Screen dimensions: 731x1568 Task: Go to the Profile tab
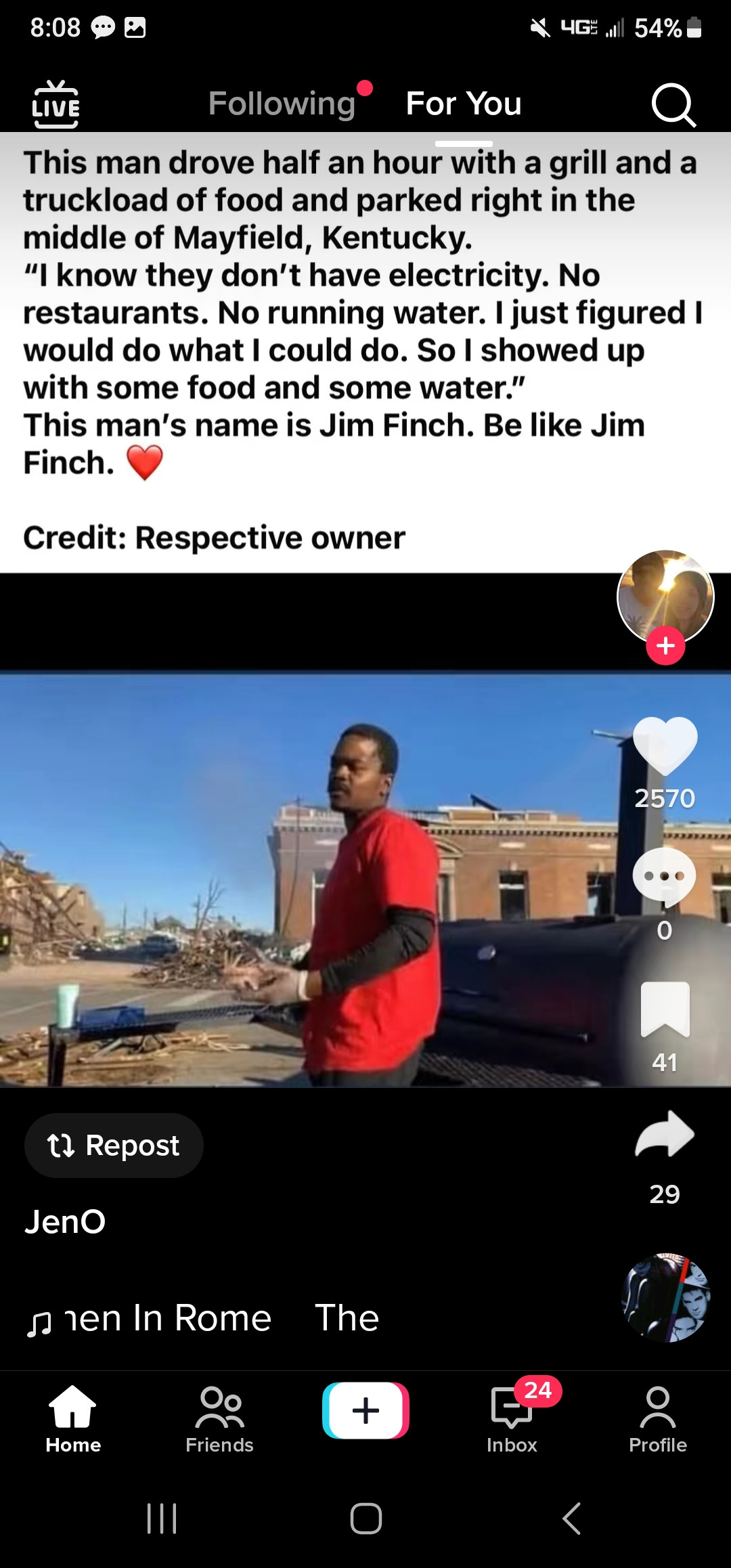(658, 1419)
